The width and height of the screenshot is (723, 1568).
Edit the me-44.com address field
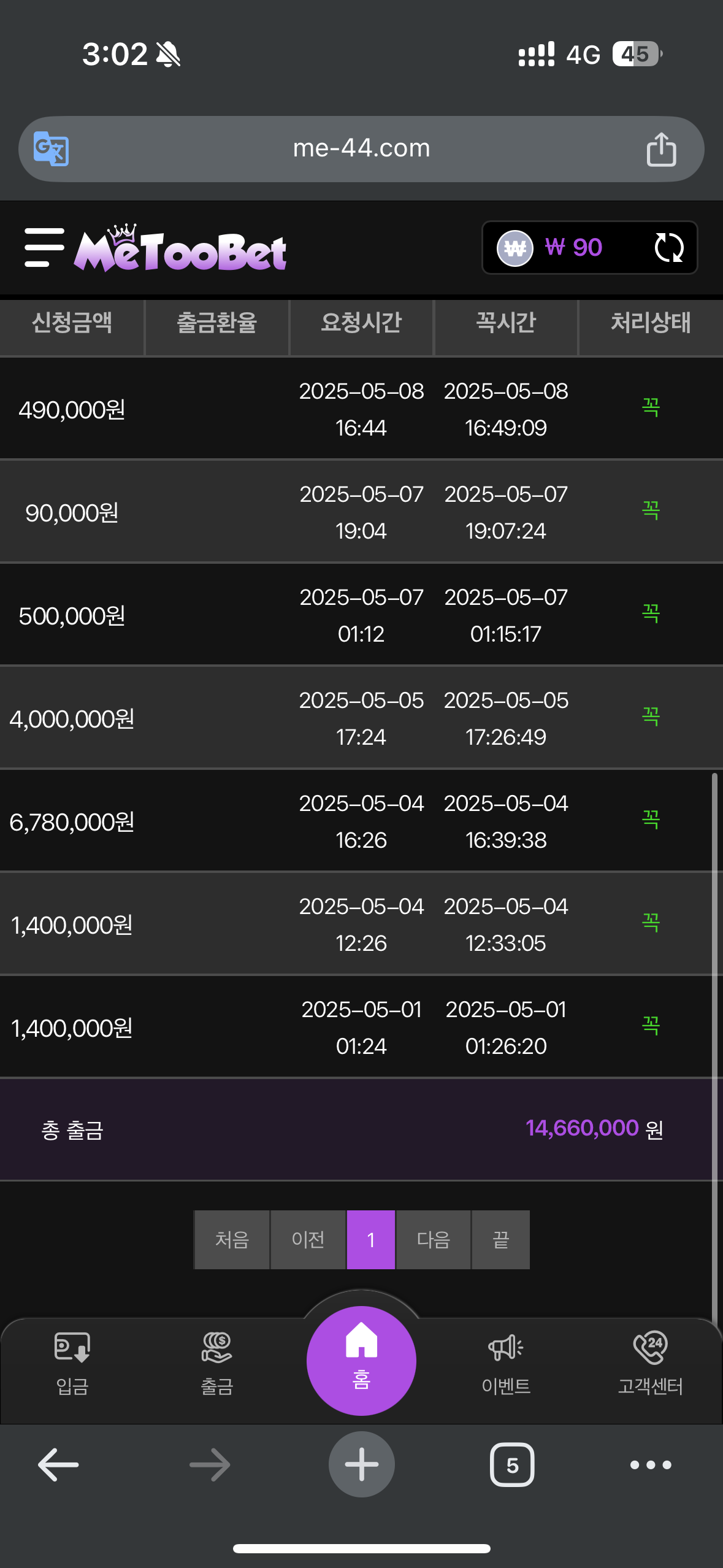(361, 148)
